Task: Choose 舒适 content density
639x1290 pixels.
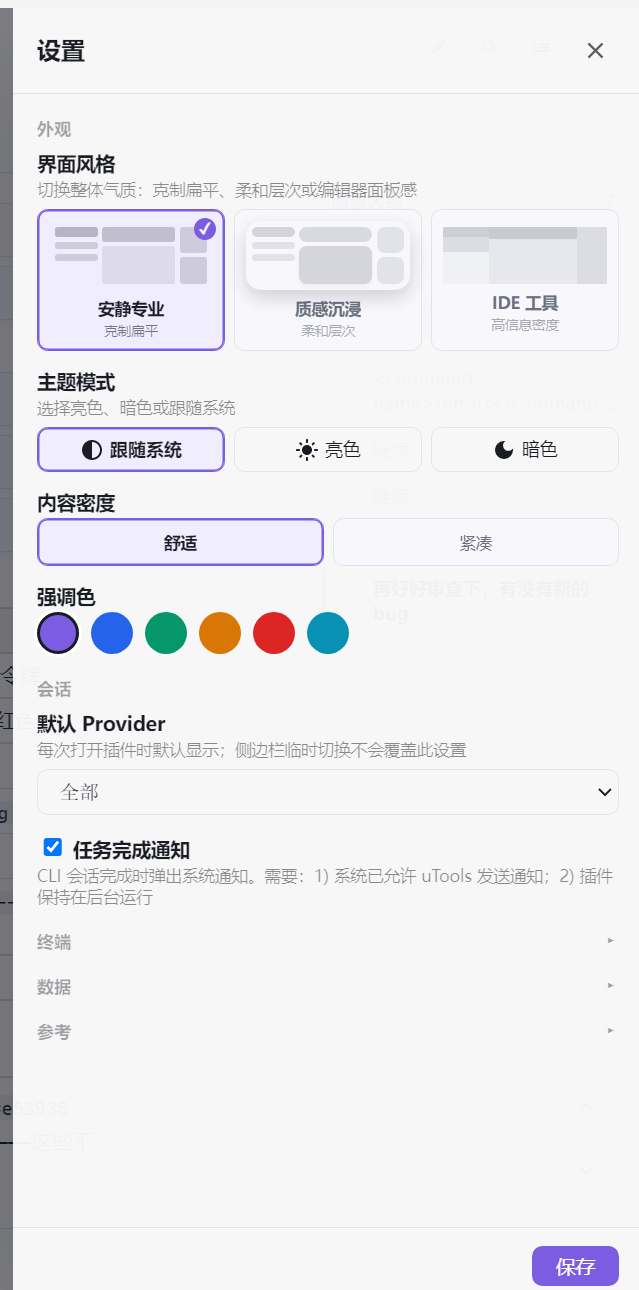Action: click(180, 542)
